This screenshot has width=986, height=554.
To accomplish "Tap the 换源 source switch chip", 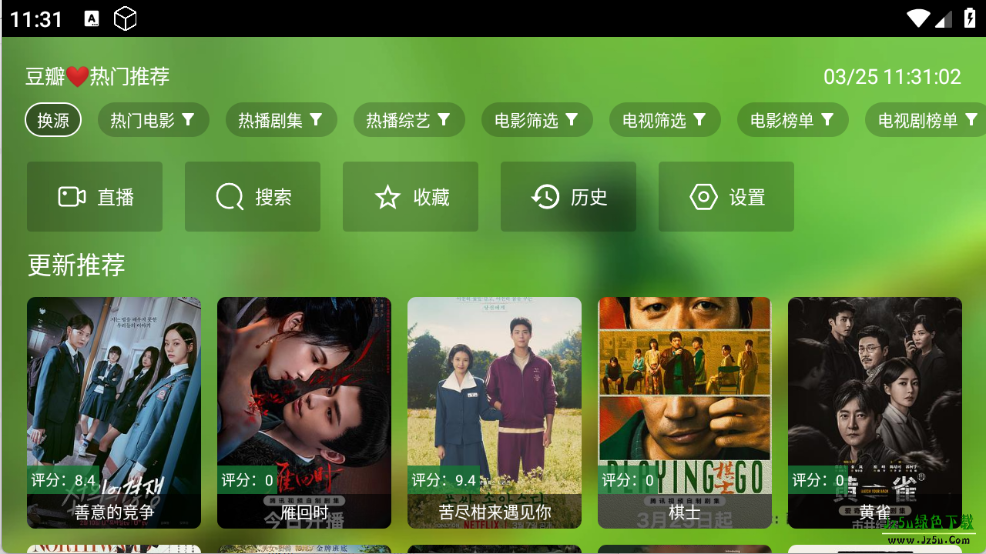I will click(x=53, y=121).
